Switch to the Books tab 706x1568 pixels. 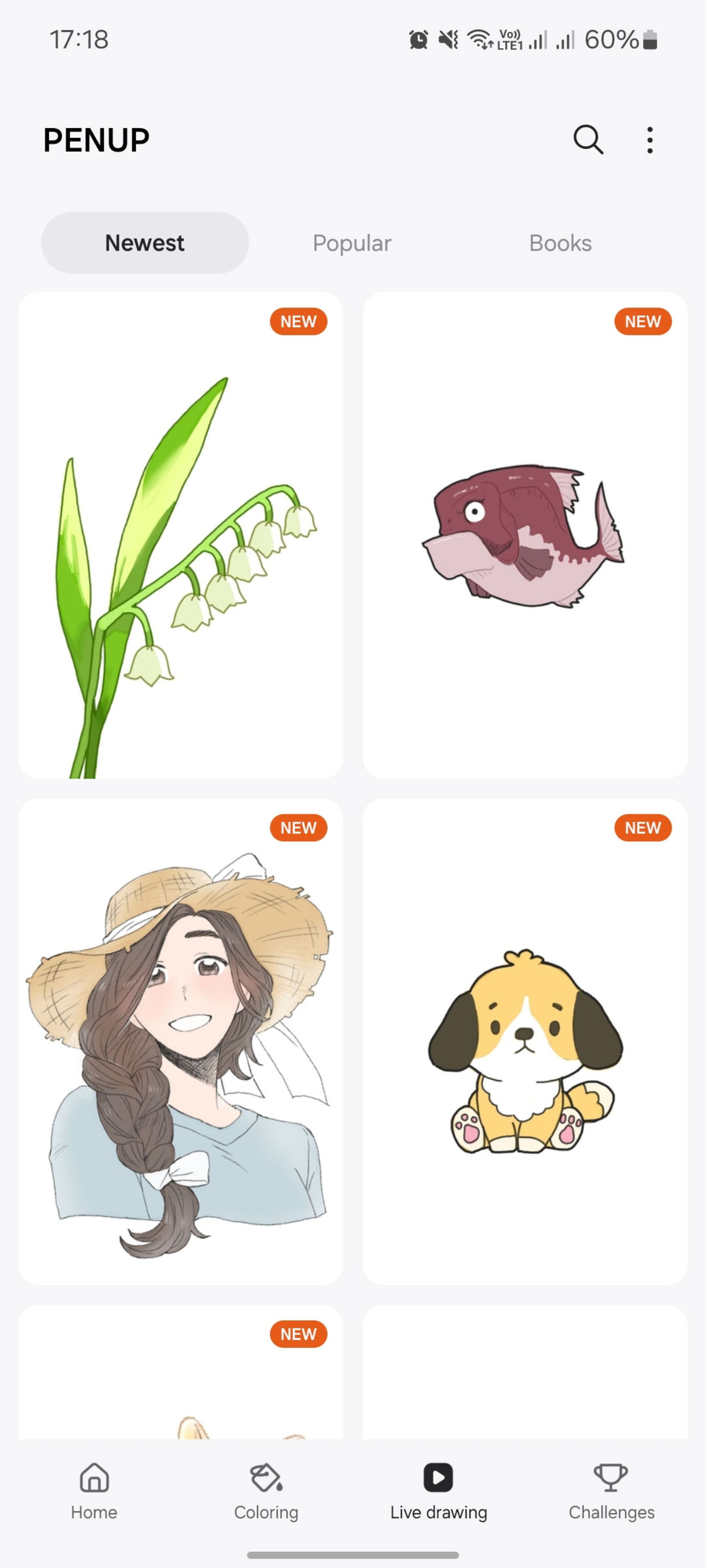[560, 243]
